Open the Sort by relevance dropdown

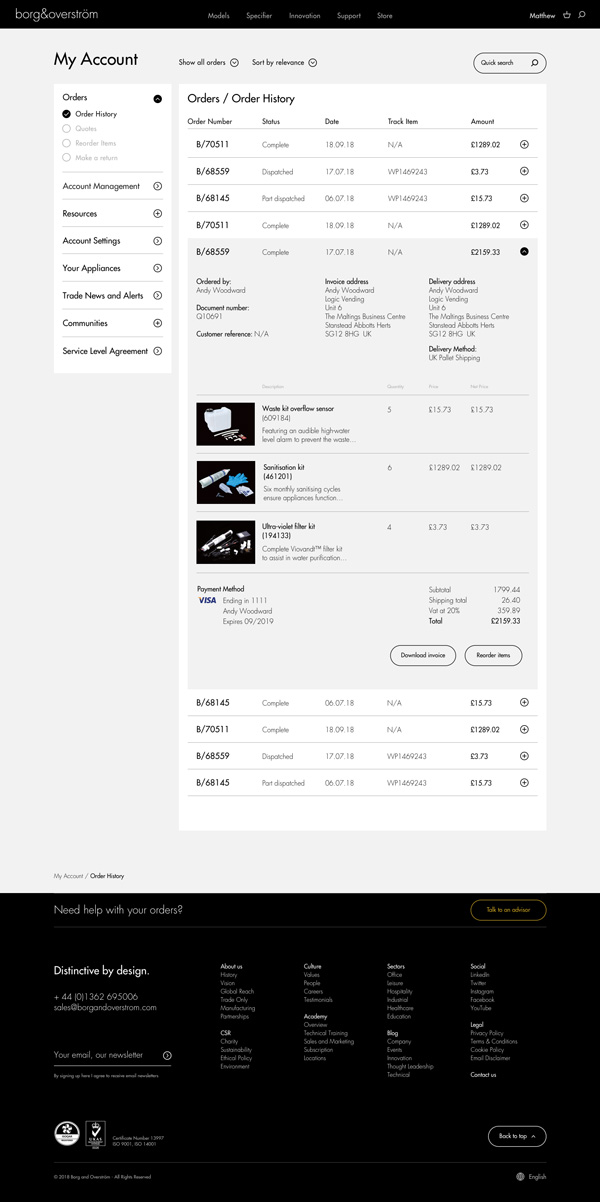click(284, 62)
